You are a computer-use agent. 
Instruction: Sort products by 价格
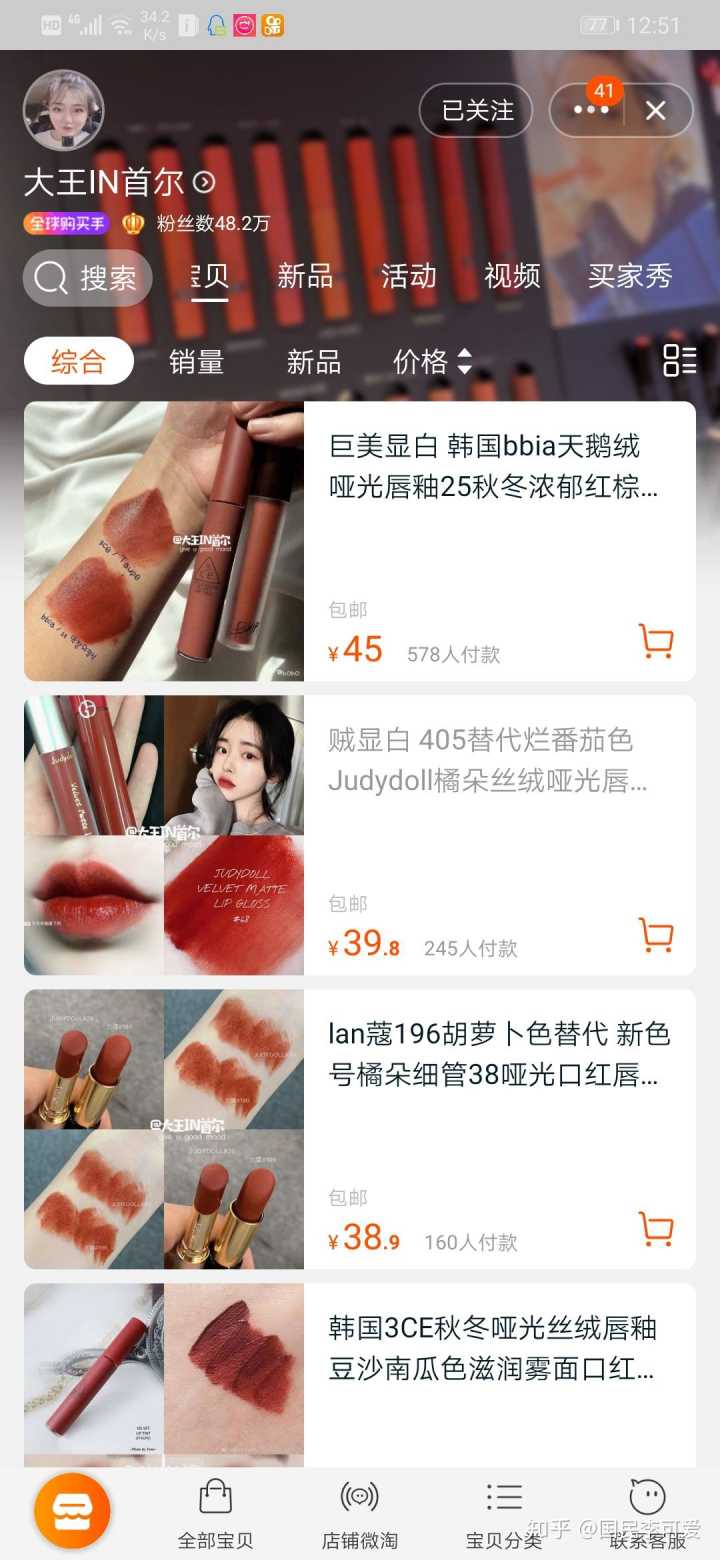[431, 362]
